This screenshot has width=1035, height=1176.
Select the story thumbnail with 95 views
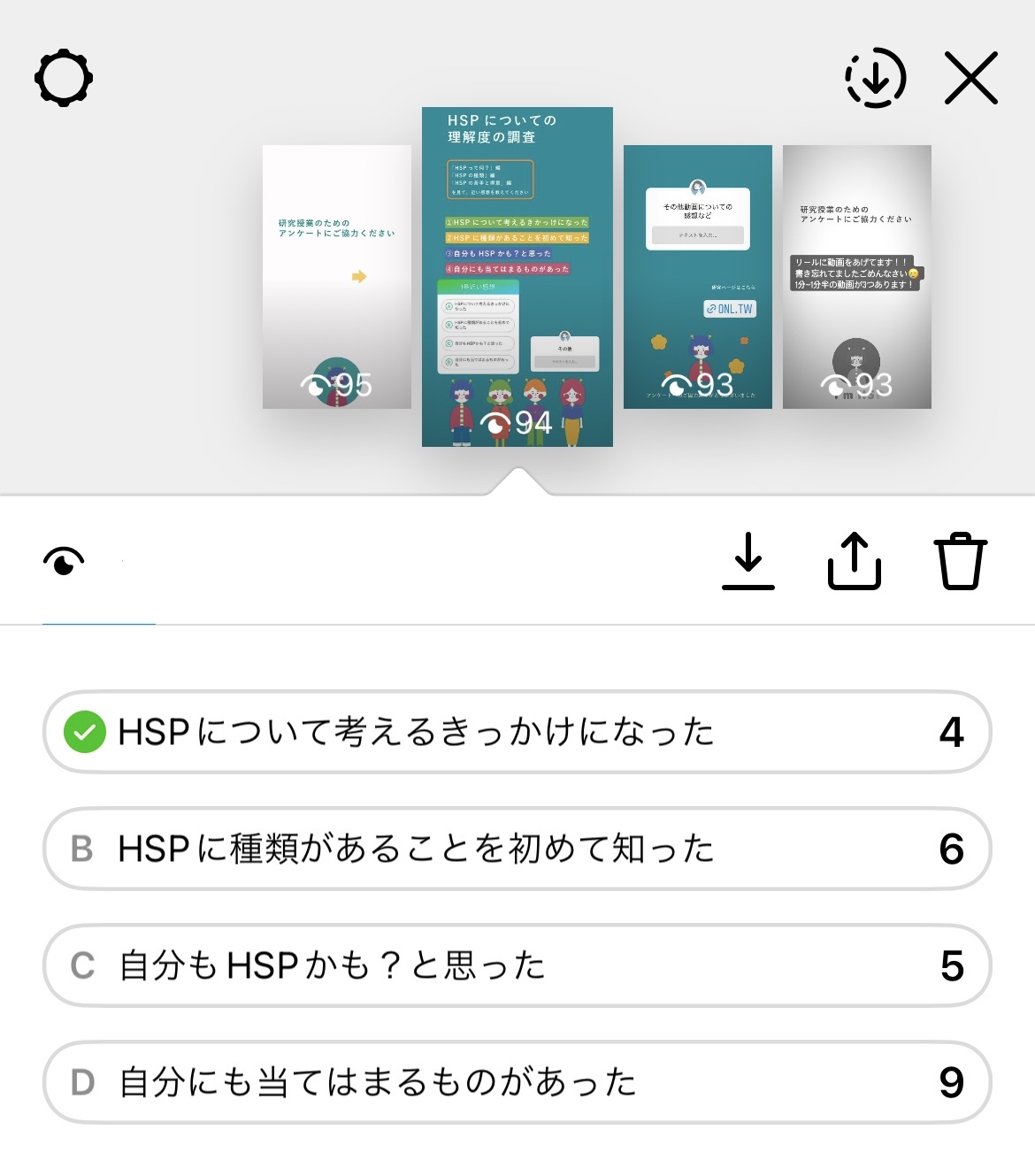337,276
